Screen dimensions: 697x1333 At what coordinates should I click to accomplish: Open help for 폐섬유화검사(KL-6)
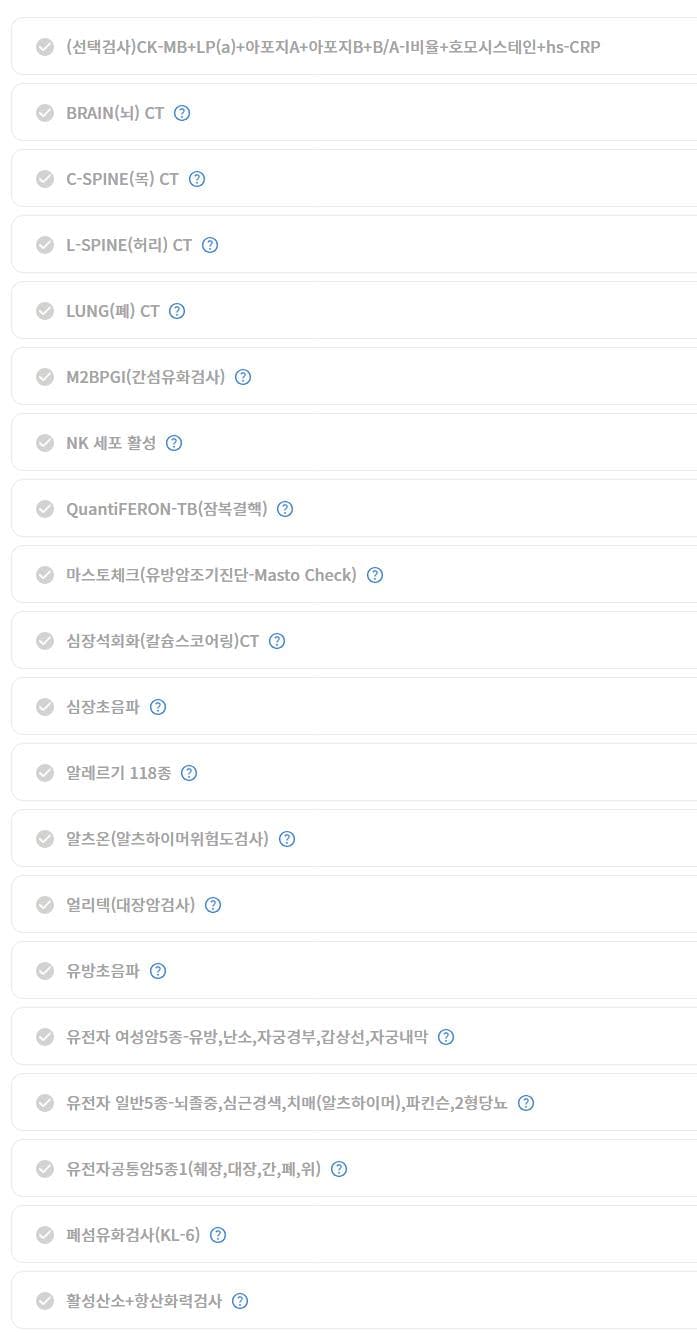[218, 1235]
